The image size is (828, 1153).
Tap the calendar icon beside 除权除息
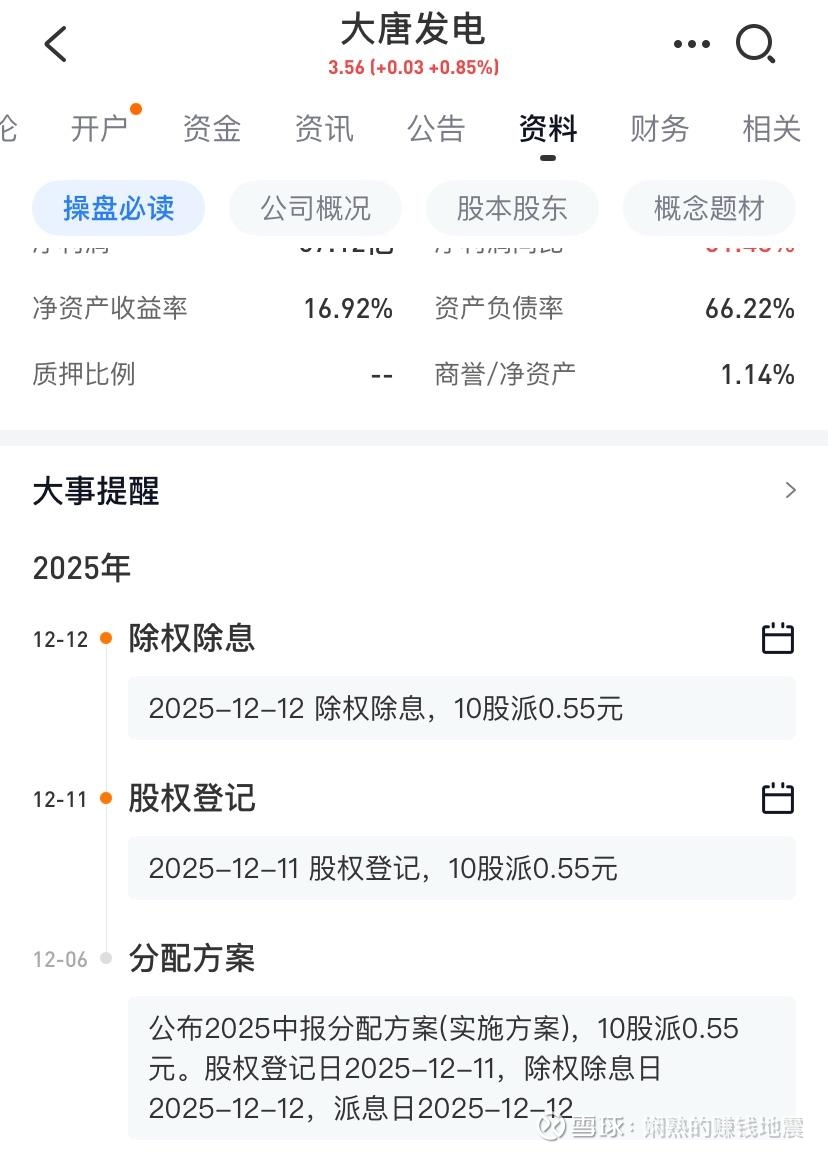(778, 638)
